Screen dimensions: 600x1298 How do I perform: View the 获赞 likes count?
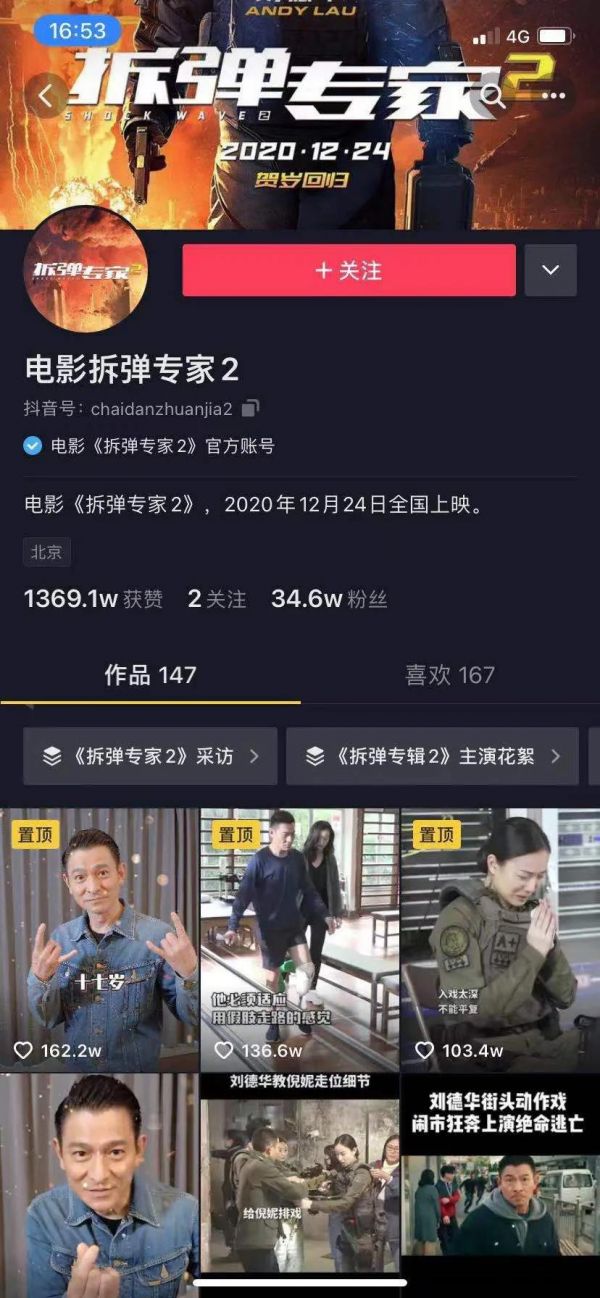pyautogui.click(x=93, y=599)
